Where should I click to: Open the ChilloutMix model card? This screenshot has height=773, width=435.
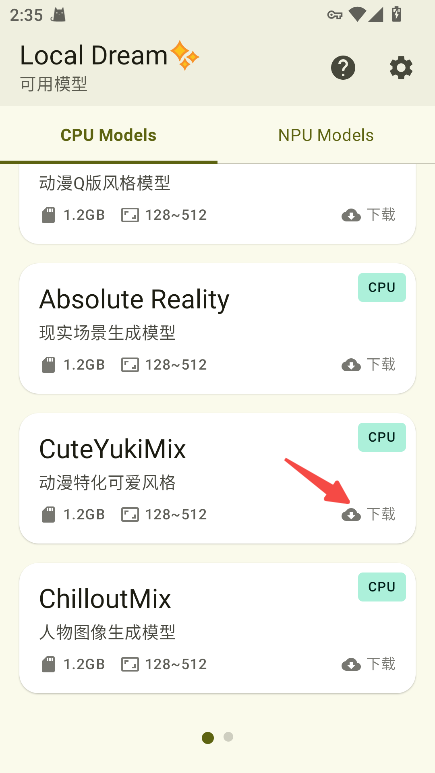point(218,628)
